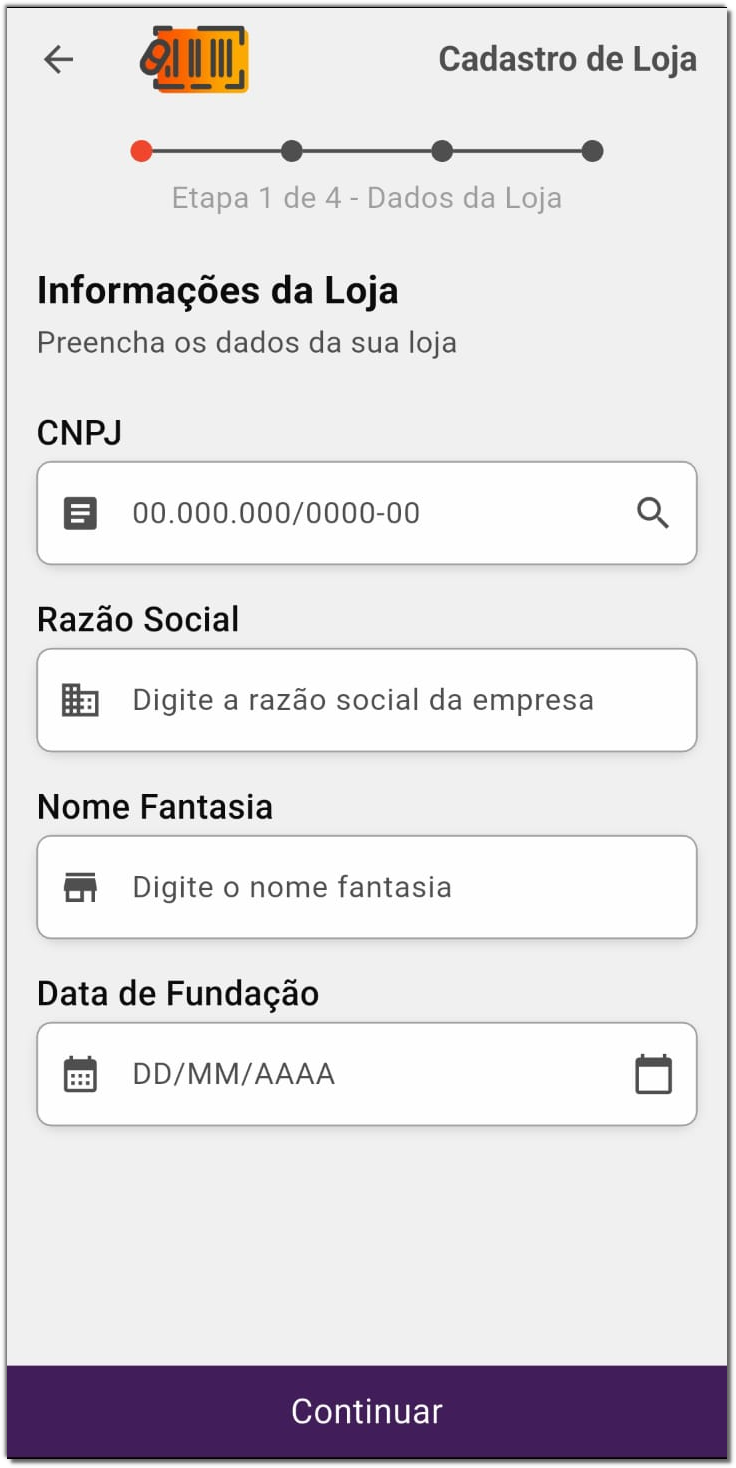Open the calendar date picker icon
Image resolution: width=736 pixels, height=1468 pixels.
point(653,1074)
